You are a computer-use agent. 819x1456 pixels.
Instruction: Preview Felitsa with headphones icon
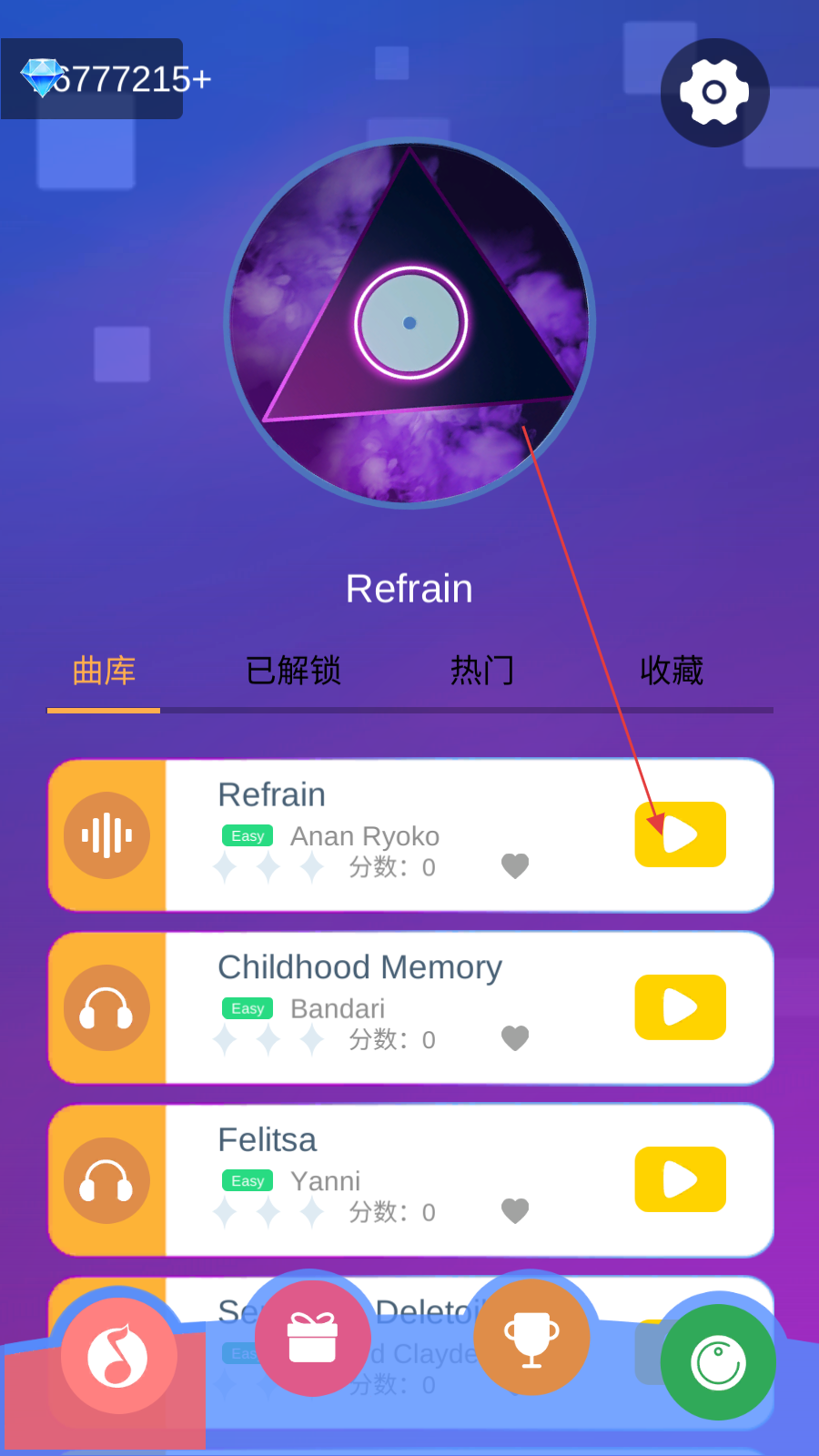point(106,1180)
